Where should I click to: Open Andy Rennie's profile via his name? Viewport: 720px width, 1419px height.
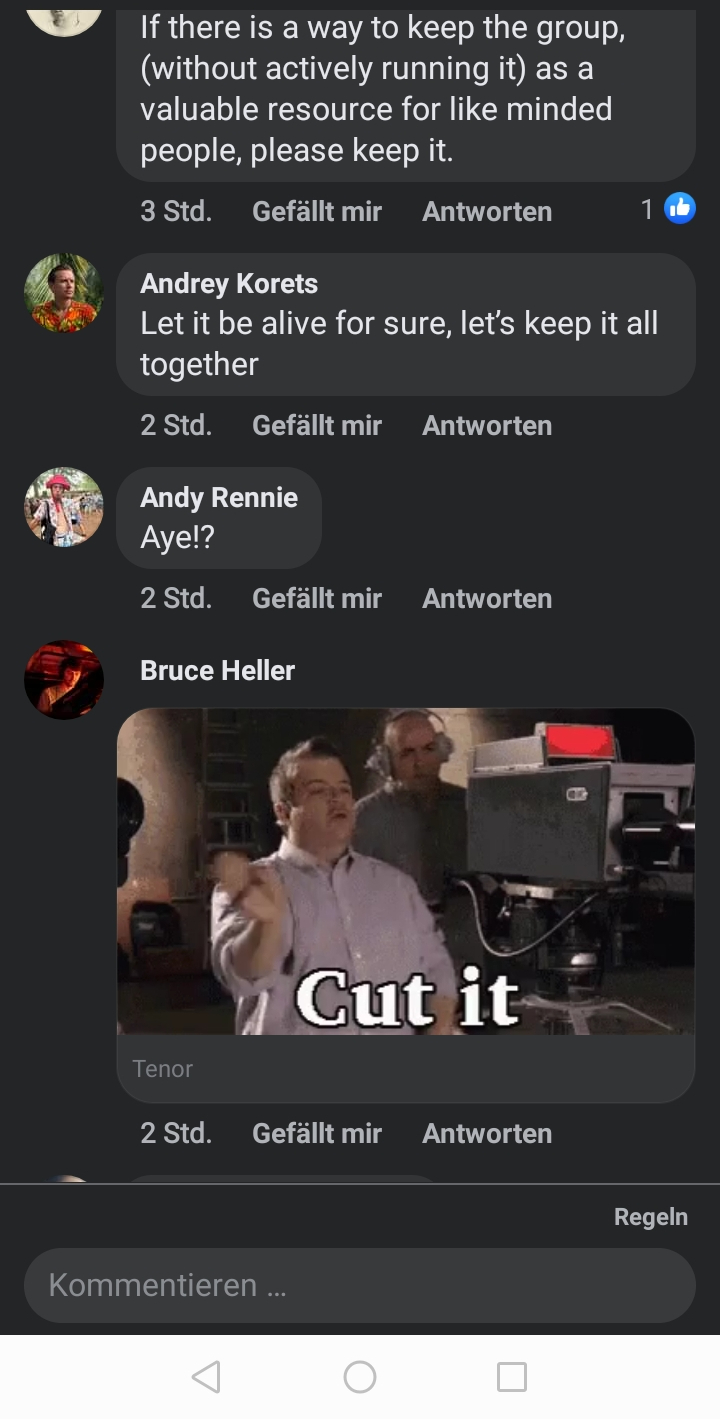219,497
